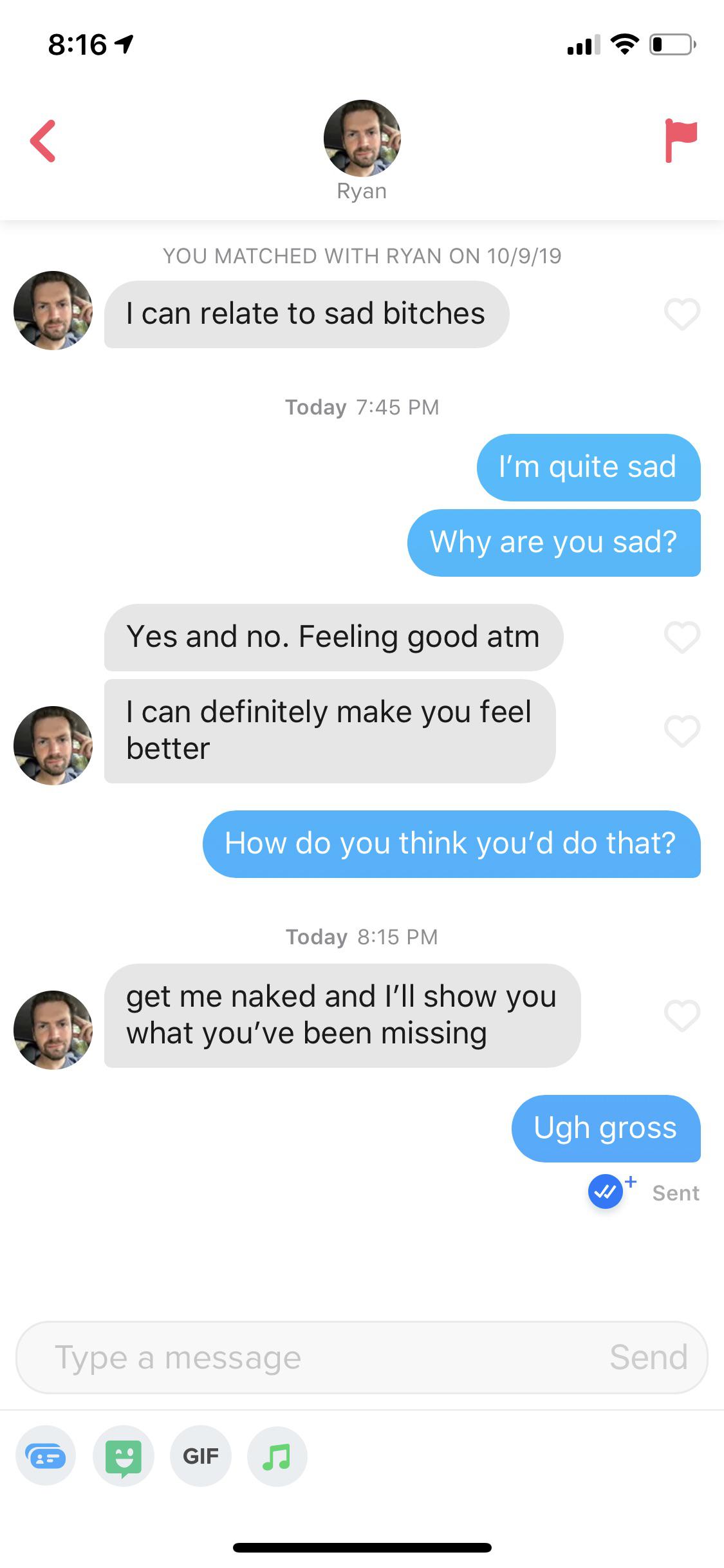724x1568 pixels.
Task: Open Ryan's profile from the header photo
Action: pyautogui.click(x=362, y=138)
